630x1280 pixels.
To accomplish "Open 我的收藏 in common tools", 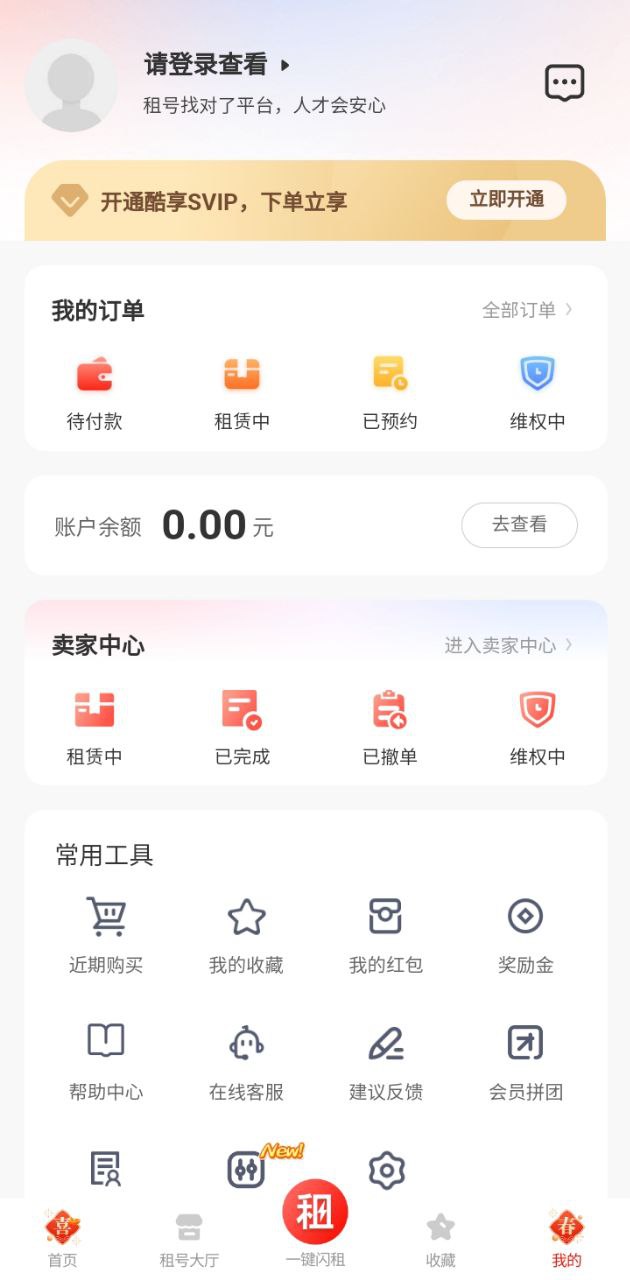I will pos(246,936).
